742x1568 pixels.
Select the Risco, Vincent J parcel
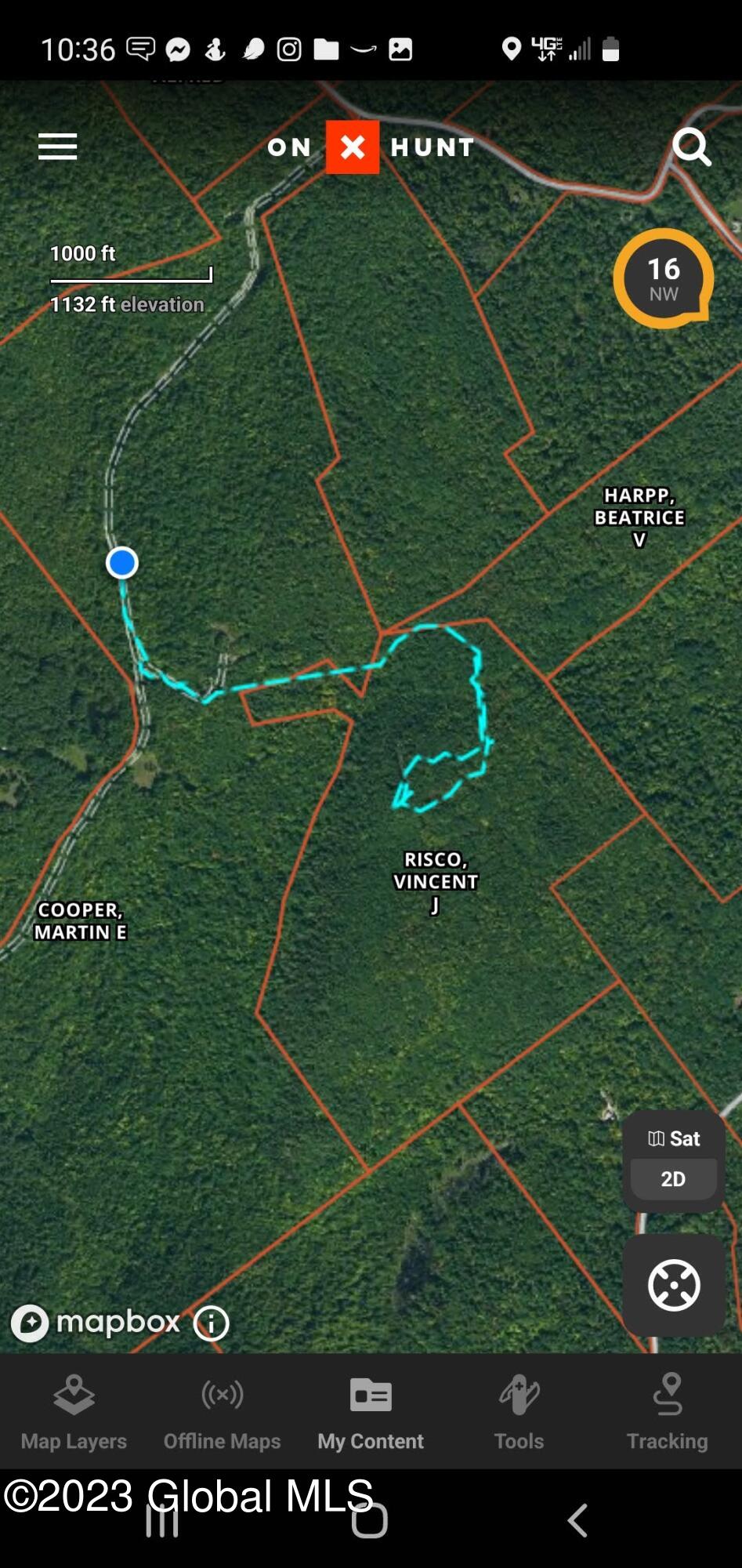tap(435, 882)
